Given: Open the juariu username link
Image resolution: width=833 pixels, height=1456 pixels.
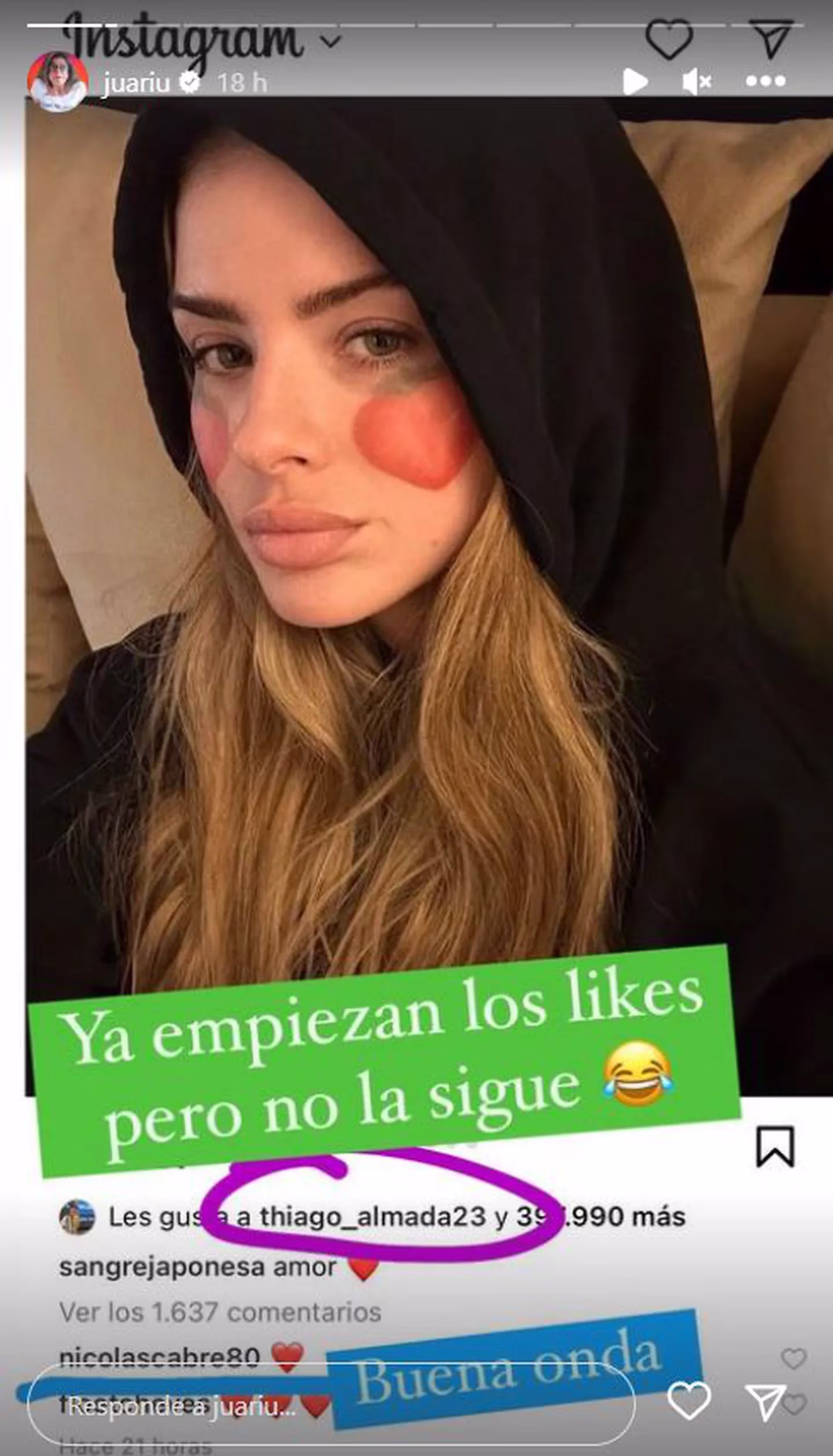Looking at the screenshot, I should (x=137, y=83).
